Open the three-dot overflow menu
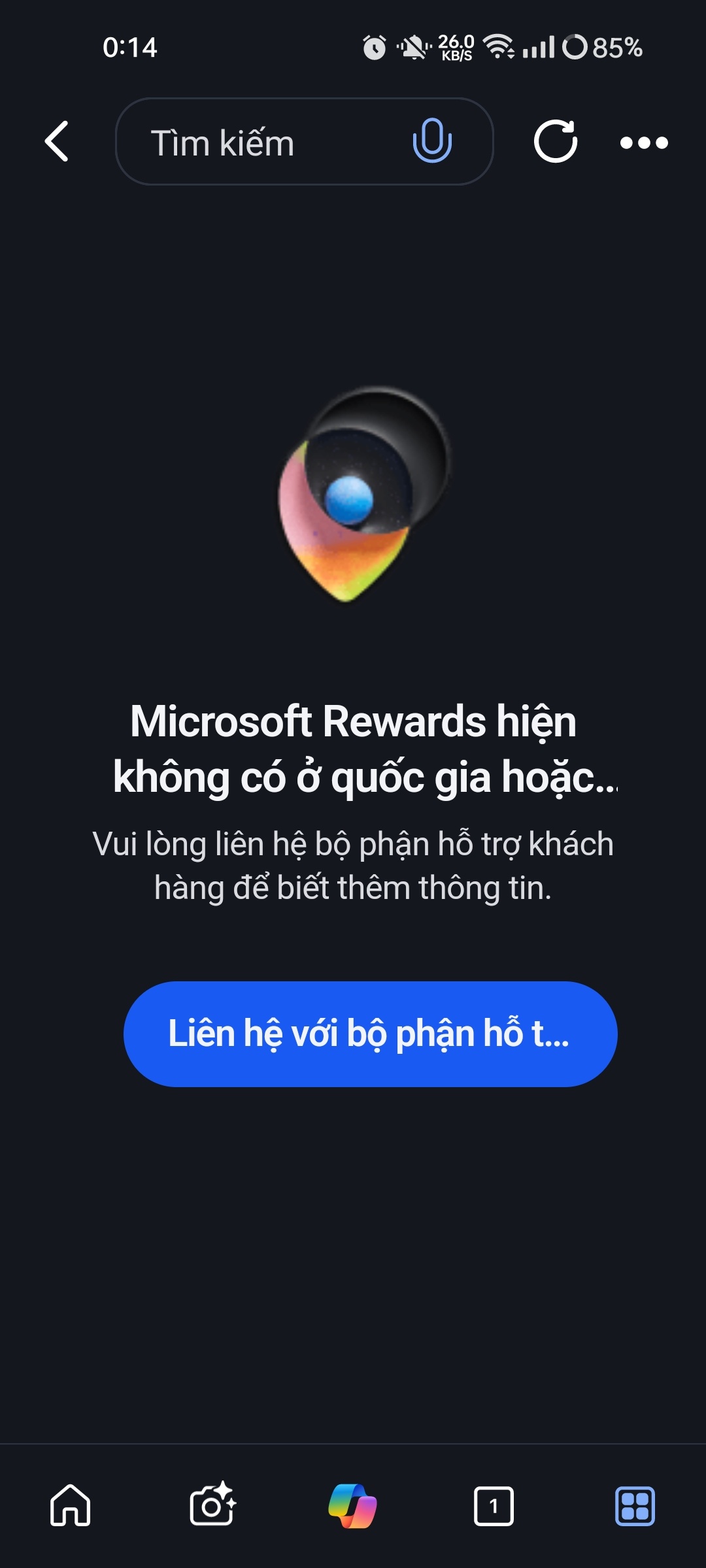706x1568 pixels. pyautogui.click(x=644, y=142)
